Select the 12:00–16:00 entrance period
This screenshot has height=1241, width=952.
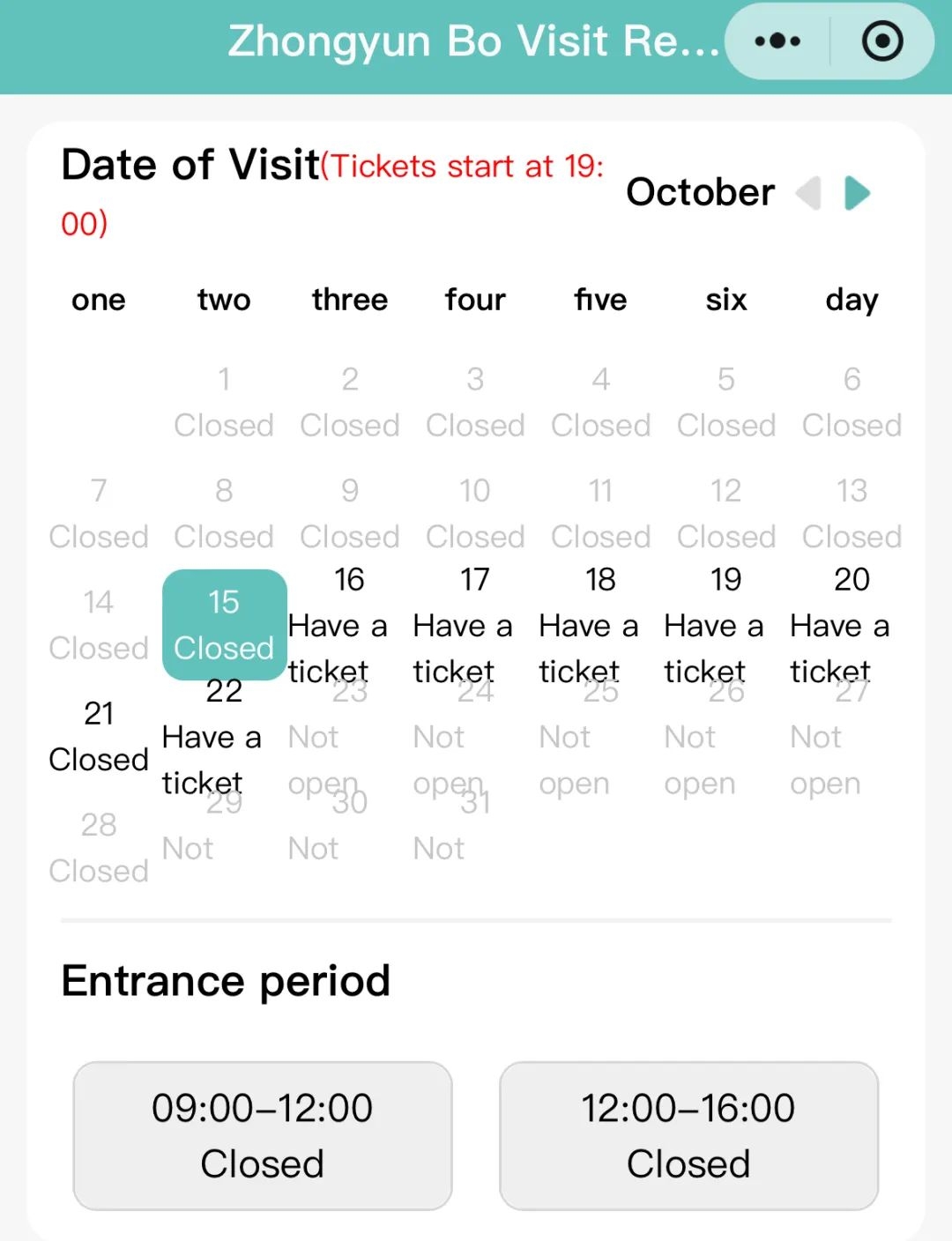[688, 1135]
